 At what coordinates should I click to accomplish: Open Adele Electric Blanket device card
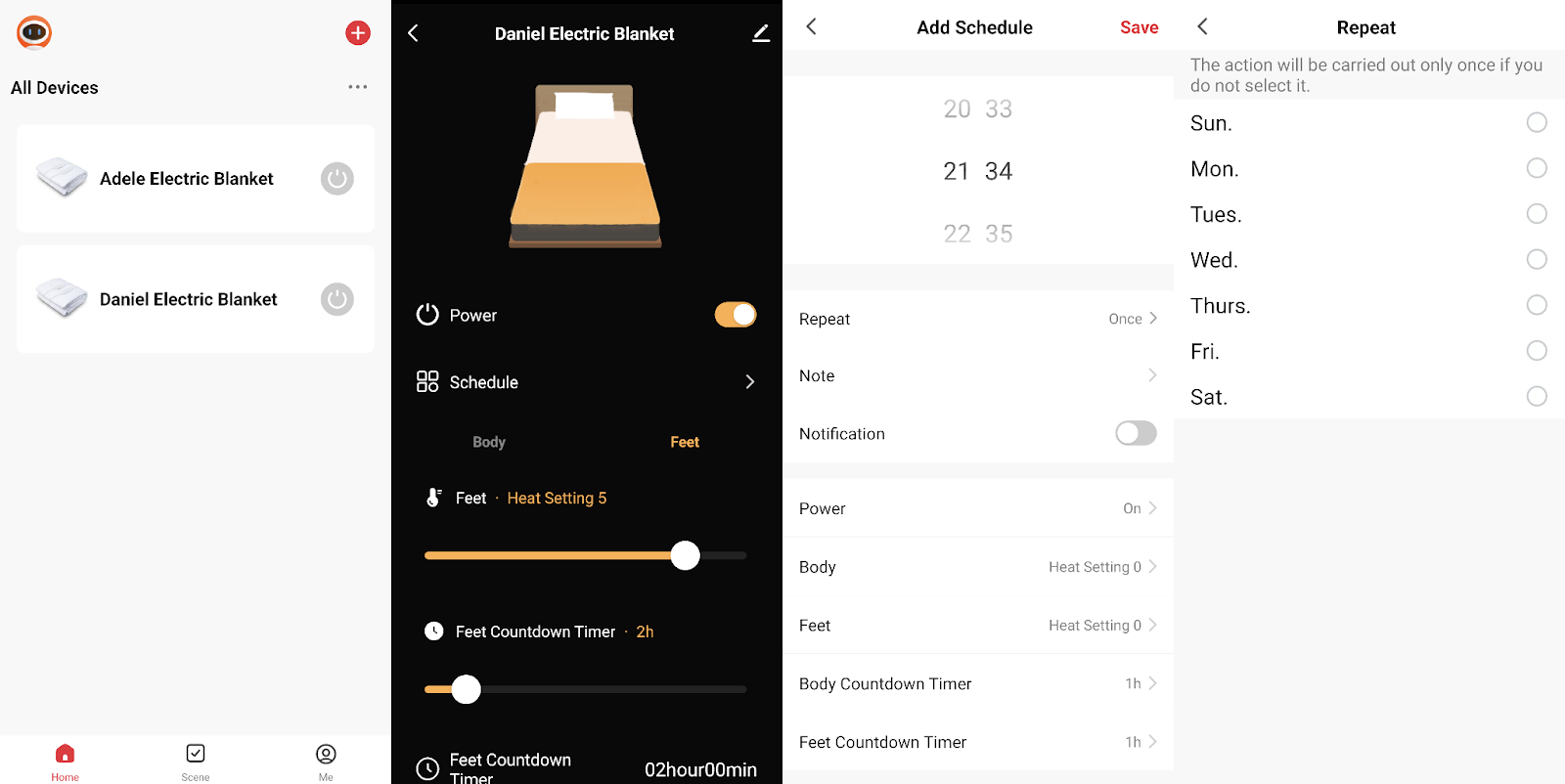point(186,179)
